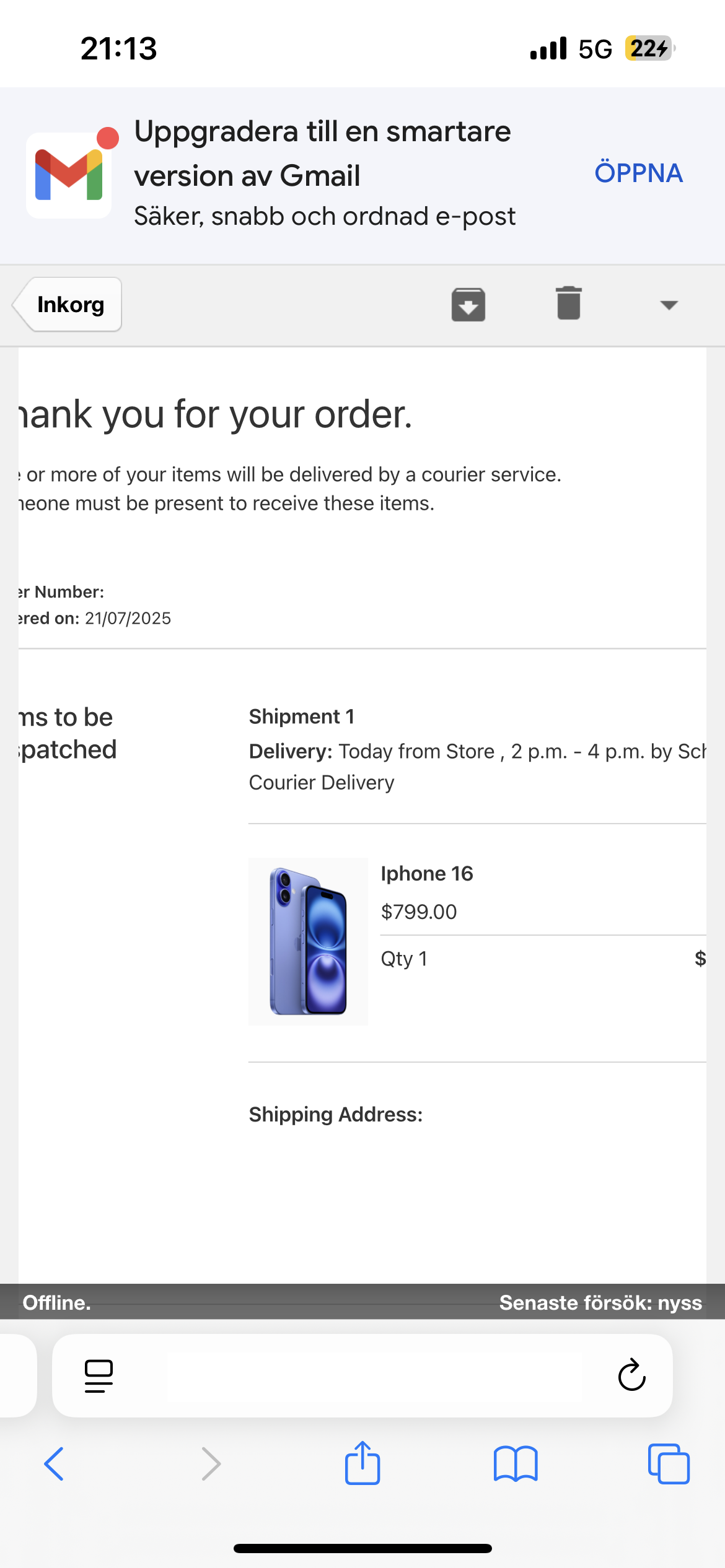The width and height of the screenshot is (725, 1568).
Task: Expand the more actions dropdown arrow
Action: 669,305
